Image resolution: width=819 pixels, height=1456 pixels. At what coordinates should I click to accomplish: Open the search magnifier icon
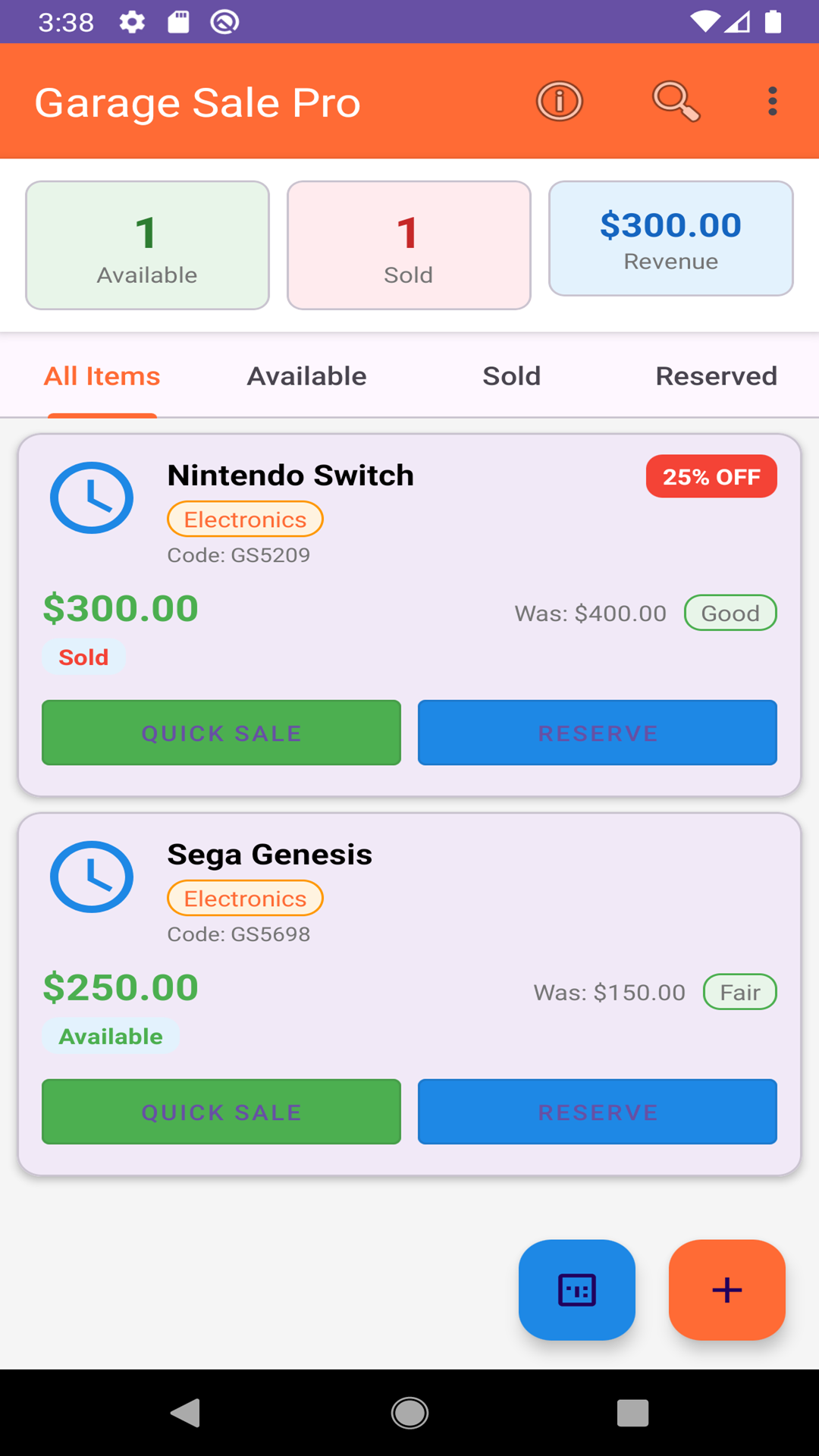[675, 101]
